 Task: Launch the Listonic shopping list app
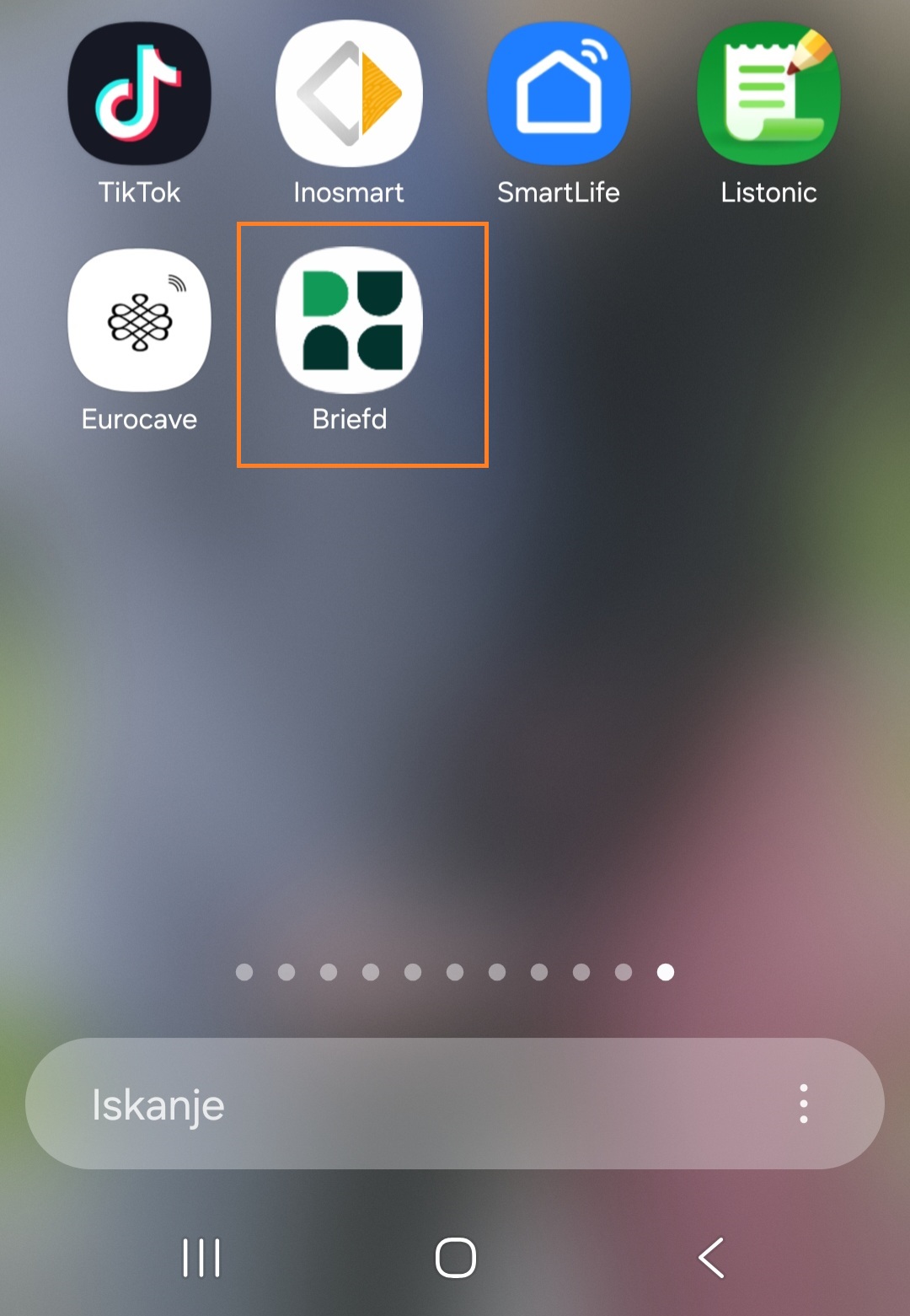pyautogui.click(x=768, y=94)
